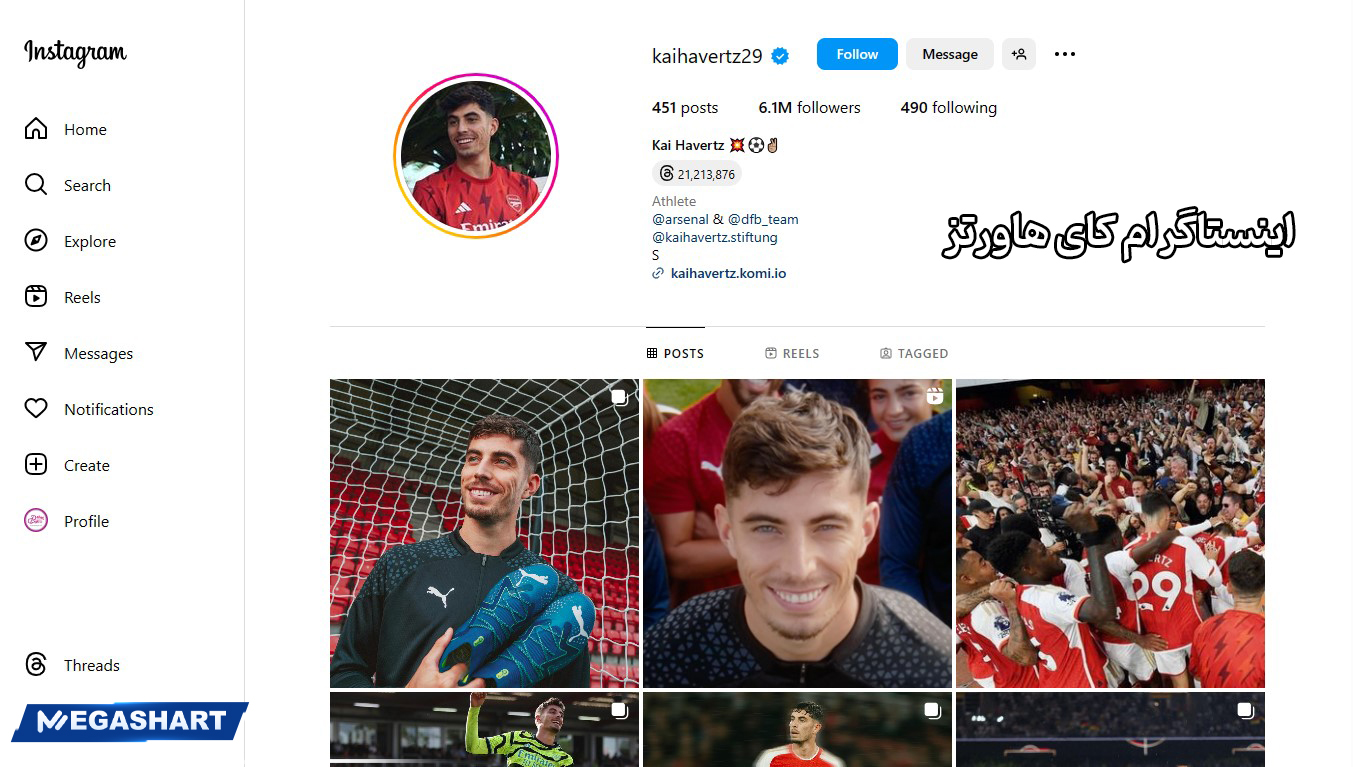Viewport: 1353px width, 767px height.
Task: Switch to the Reels tab
Action: (x=792, y=353)
